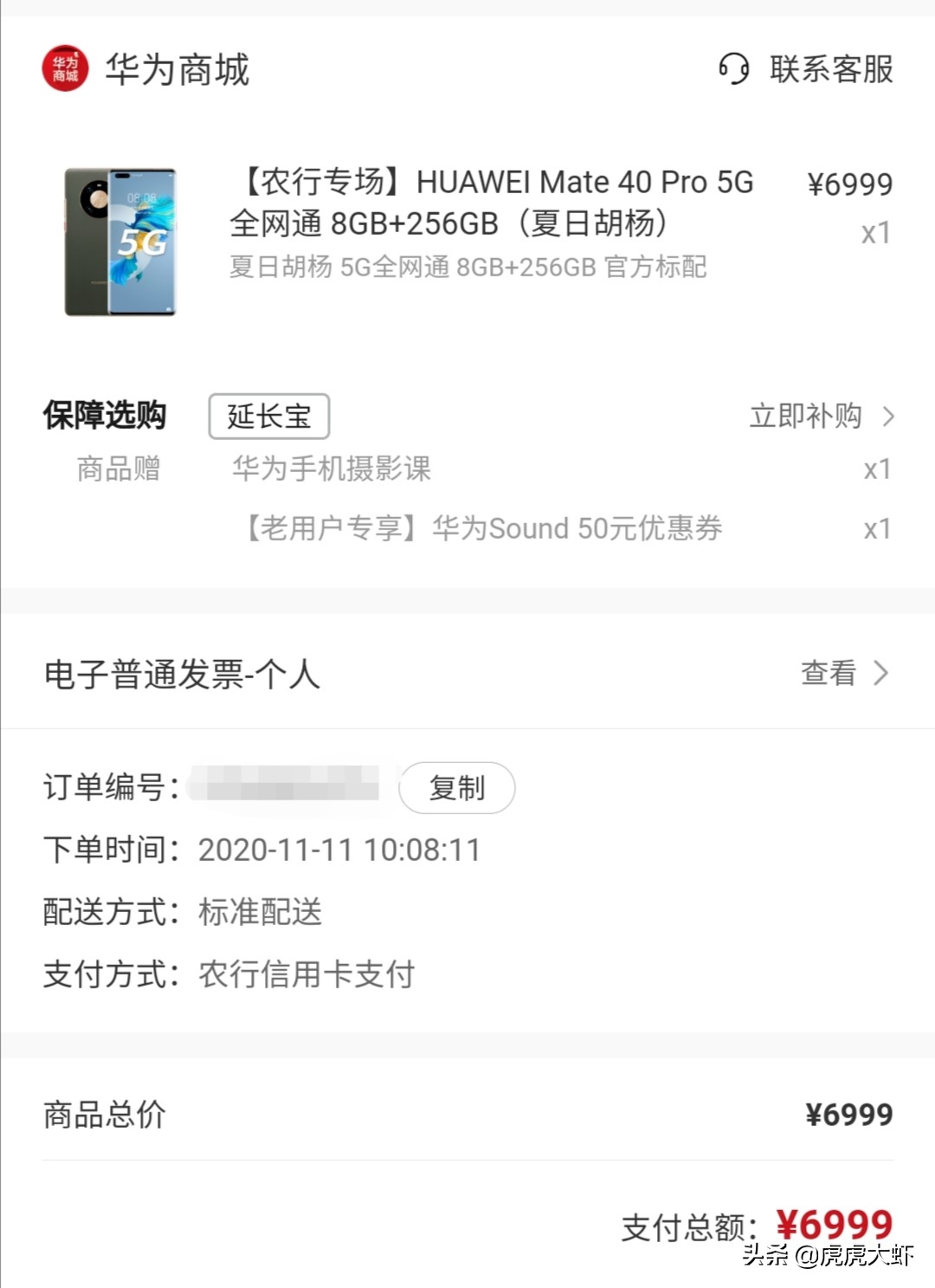935x1288 pixels.
Task: Click the blurred 订单编号 order number field
Action: point(286,786)
